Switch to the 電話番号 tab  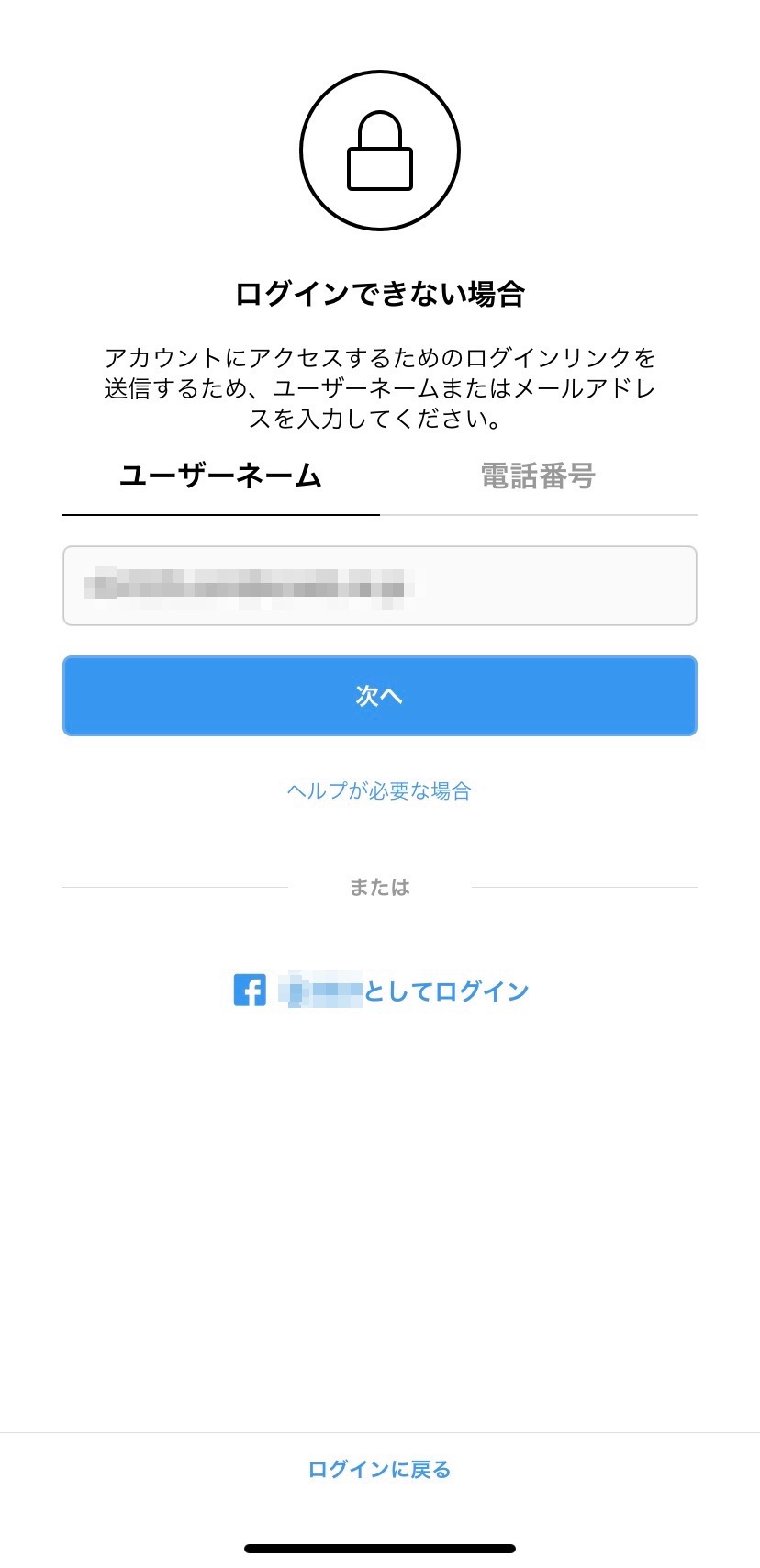[538, 476]
